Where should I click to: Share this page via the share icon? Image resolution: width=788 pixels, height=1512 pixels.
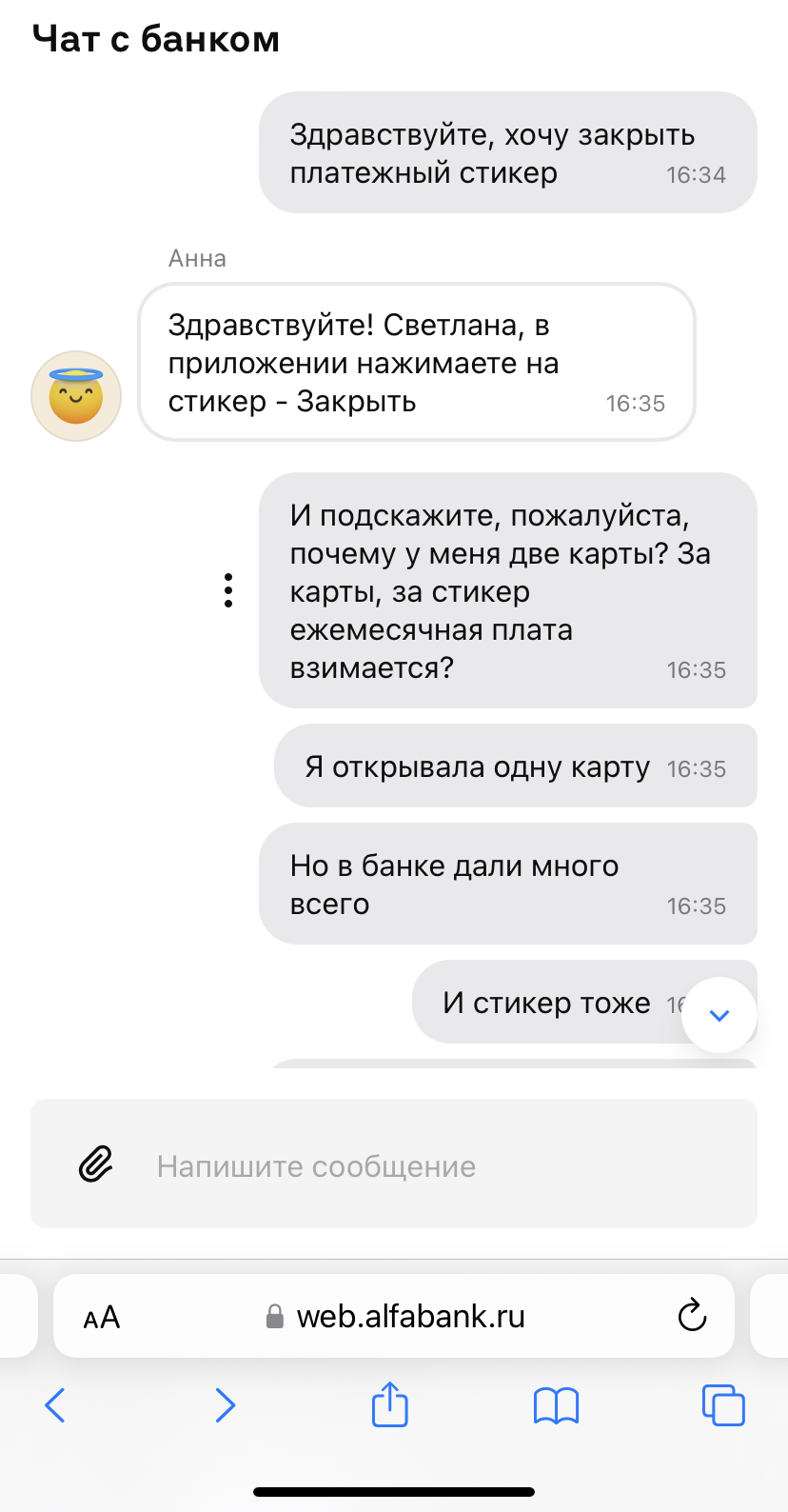389,1404
